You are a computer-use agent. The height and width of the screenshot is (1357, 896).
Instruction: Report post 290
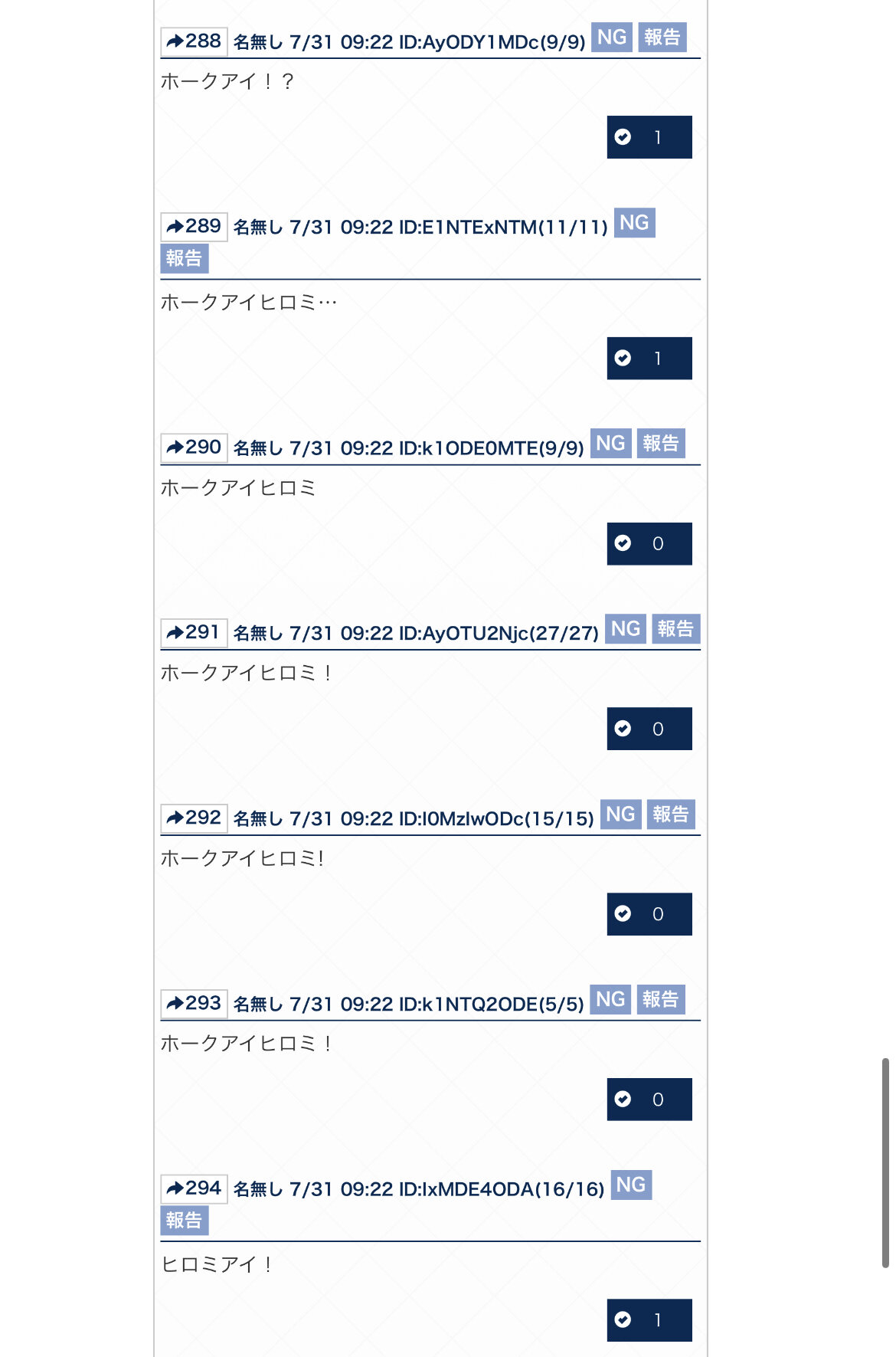coord(660,444)
